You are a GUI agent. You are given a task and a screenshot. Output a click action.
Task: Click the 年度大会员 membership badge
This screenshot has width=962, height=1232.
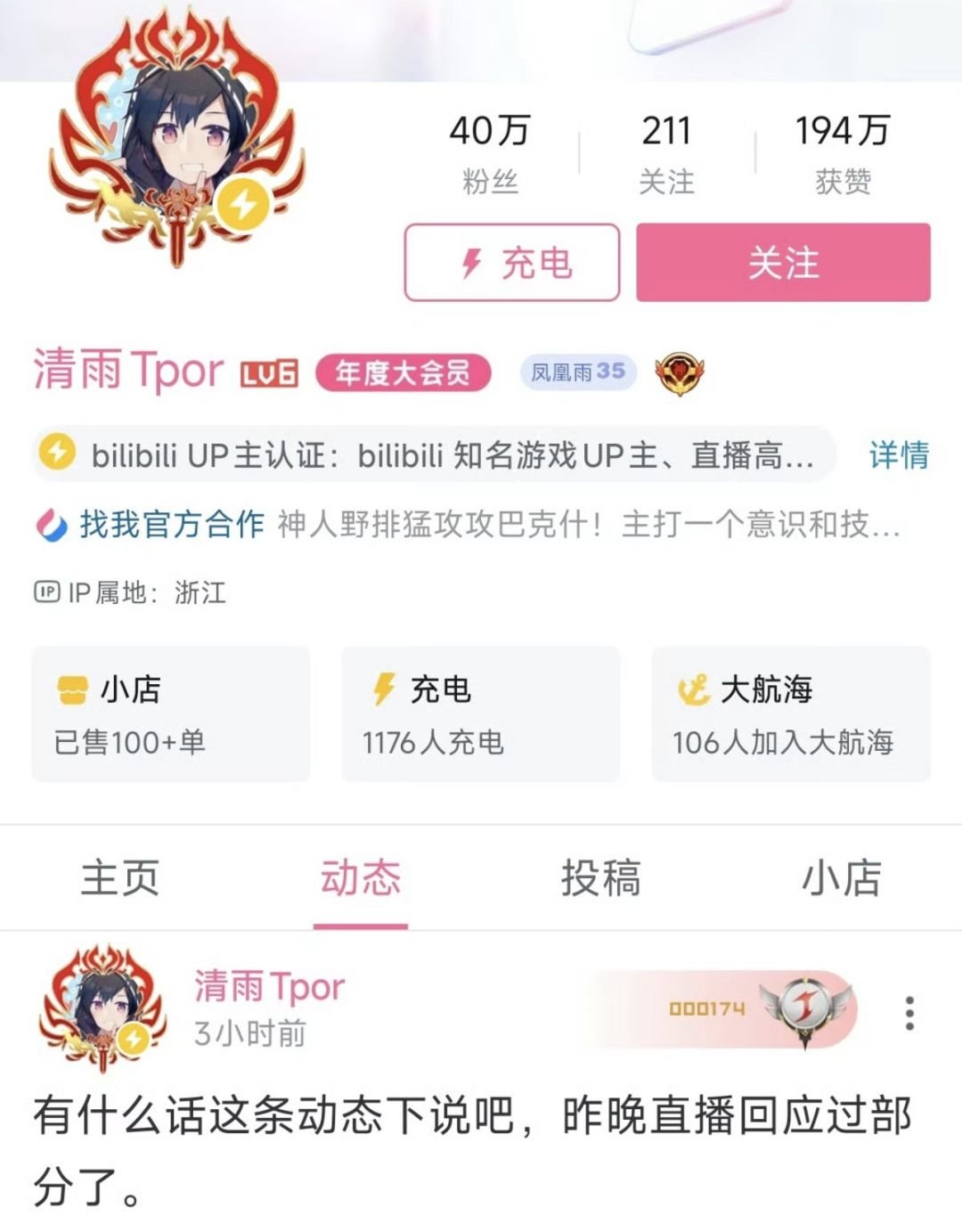(x=403, y=374)
